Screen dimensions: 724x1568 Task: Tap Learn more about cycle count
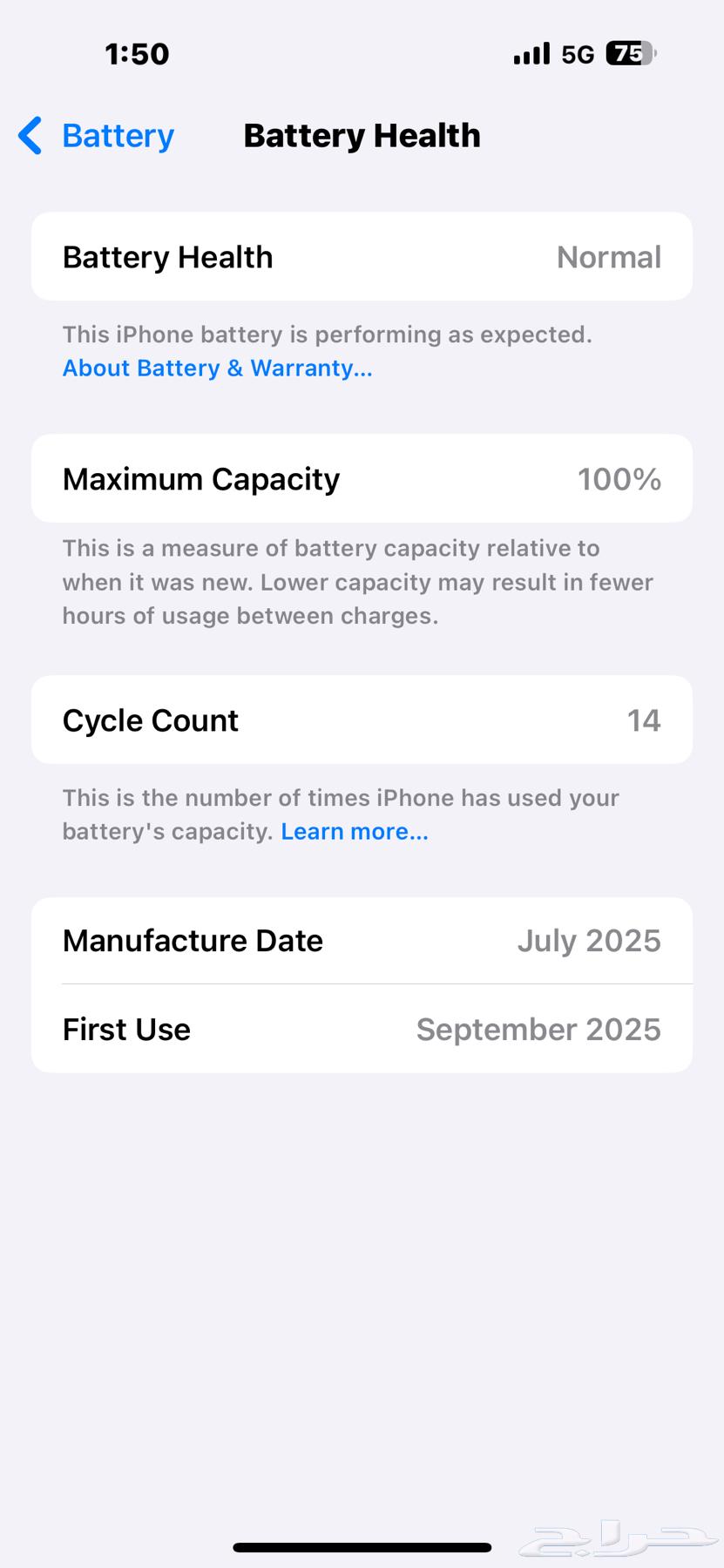[354, 832]
